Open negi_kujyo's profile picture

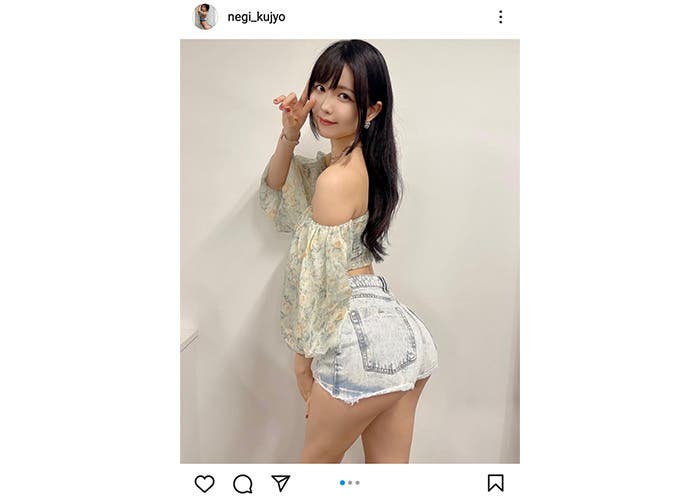click(204, 16)
